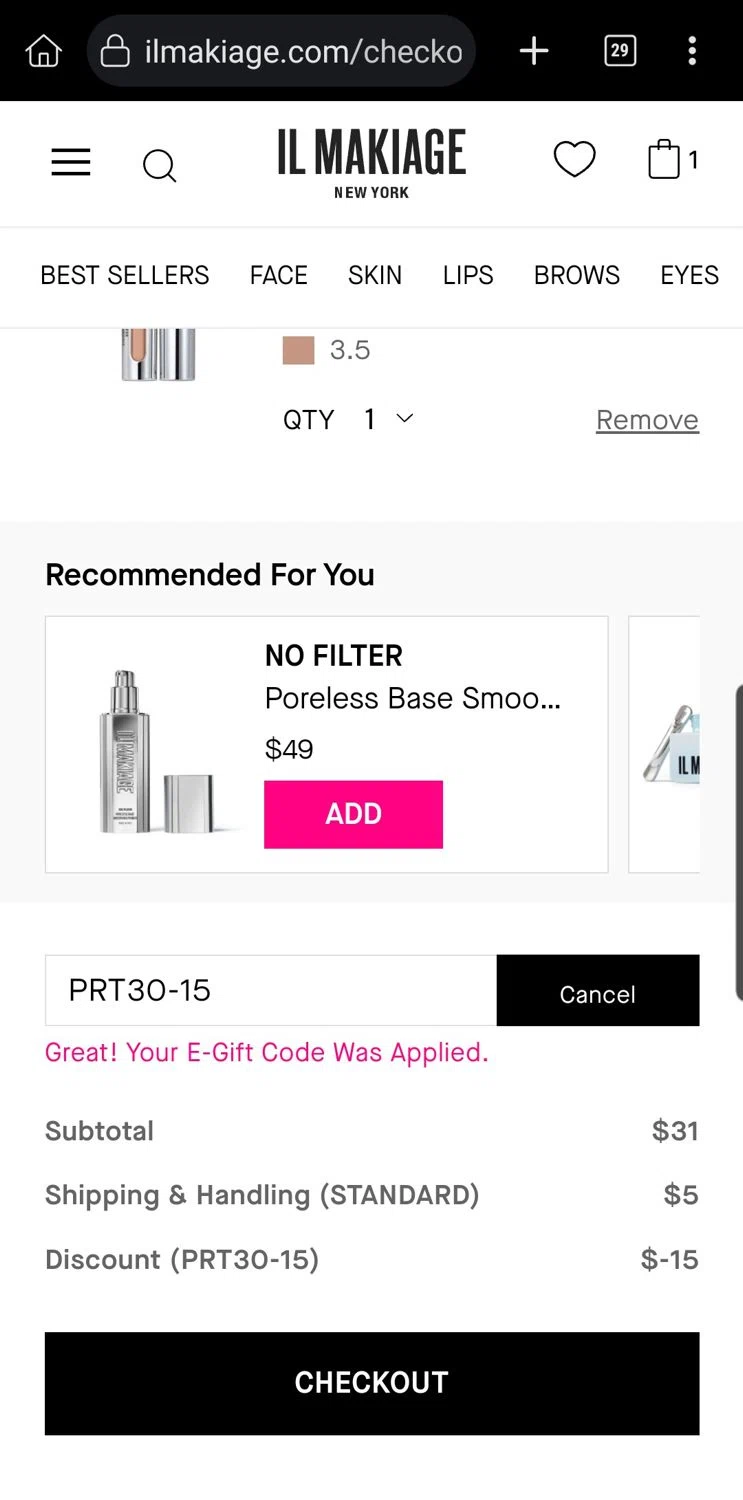Open a new browser tab

pos(534,51)
